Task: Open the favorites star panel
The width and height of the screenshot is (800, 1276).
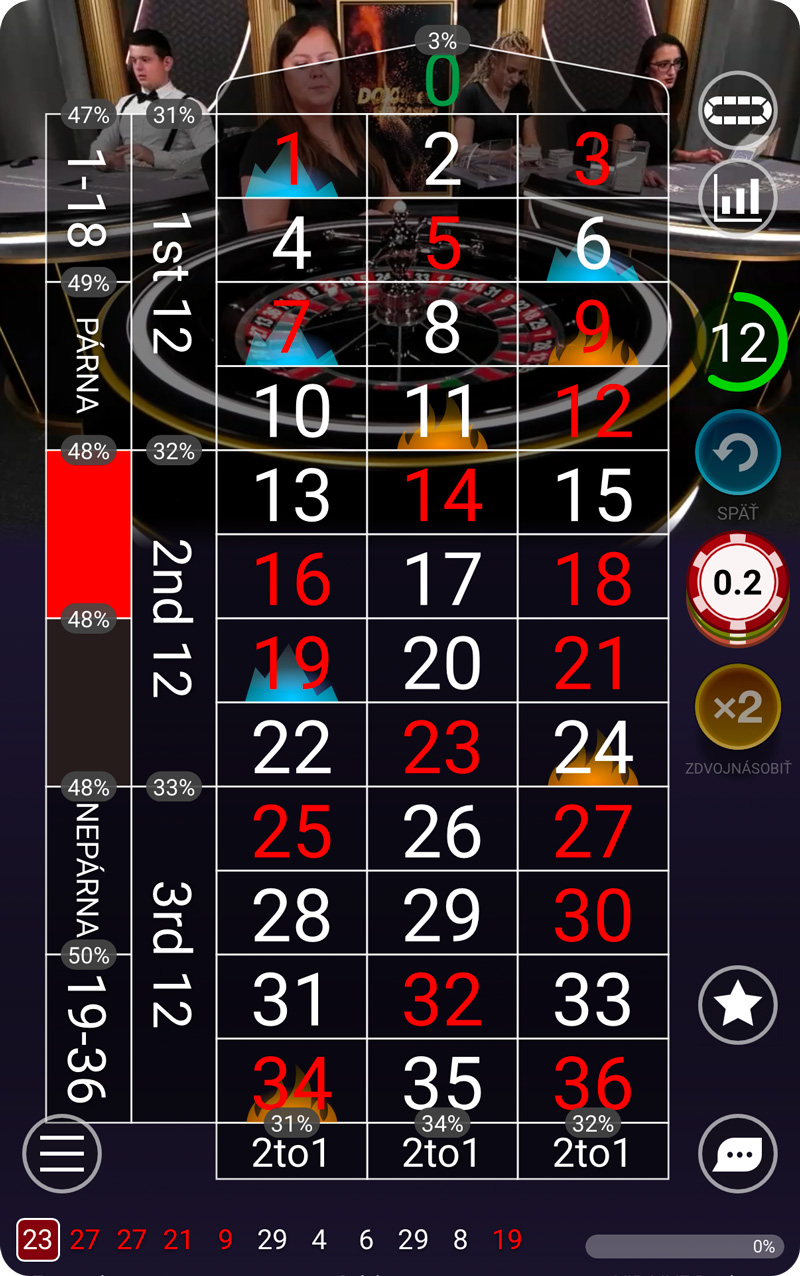Action: (737, 1005)
